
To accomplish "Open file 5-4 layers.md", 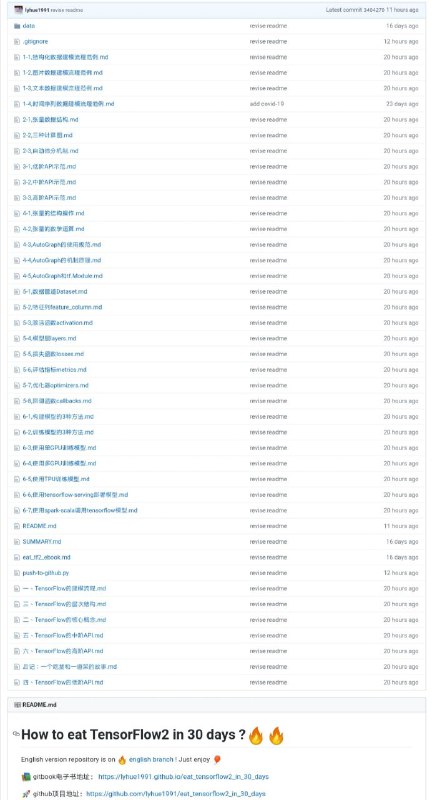I will [x=49, y=339].
